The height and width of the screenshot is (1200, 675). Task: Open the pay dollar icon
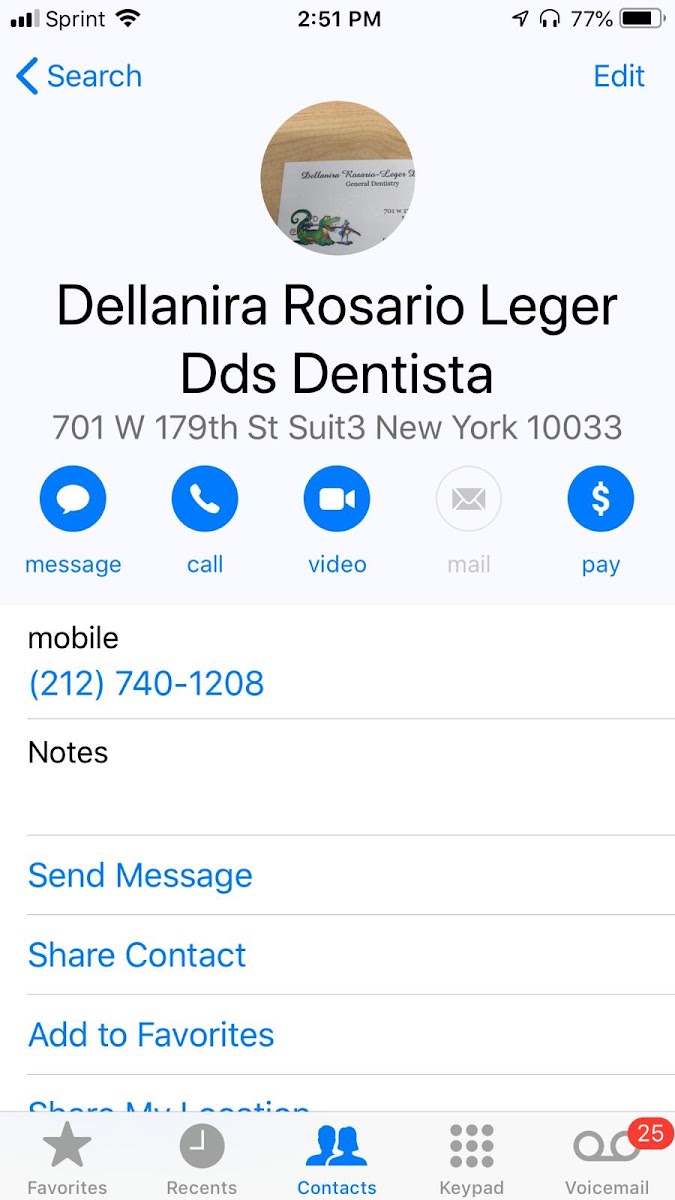[601, 498]
